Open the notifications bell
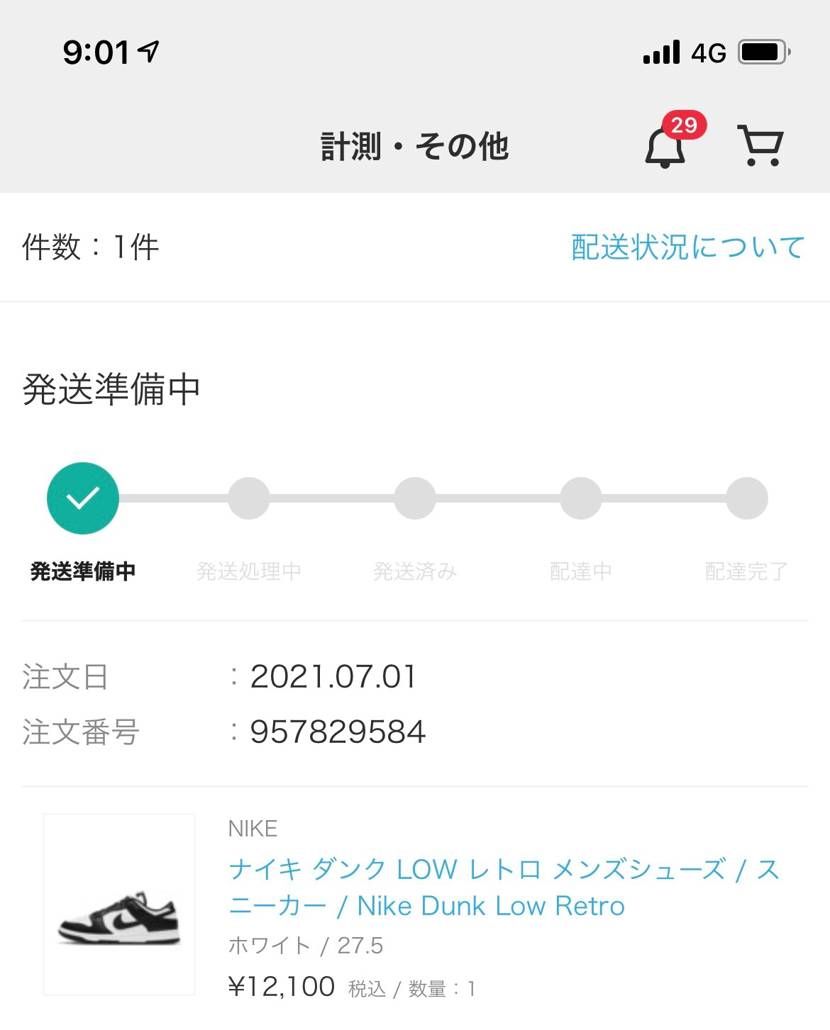 (665, 147)
